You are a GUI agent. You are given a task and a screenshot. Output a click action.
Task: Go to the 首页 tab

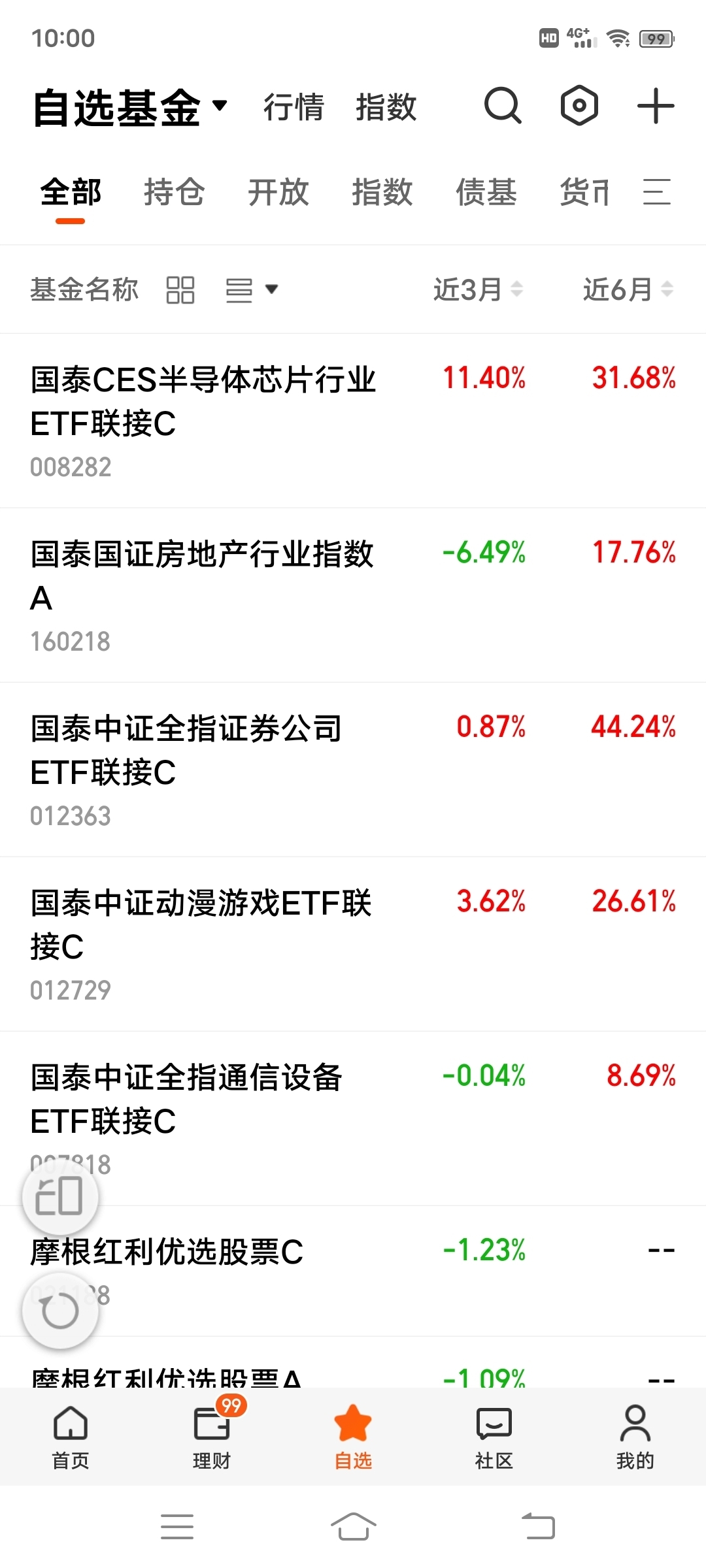point(71,1437)
